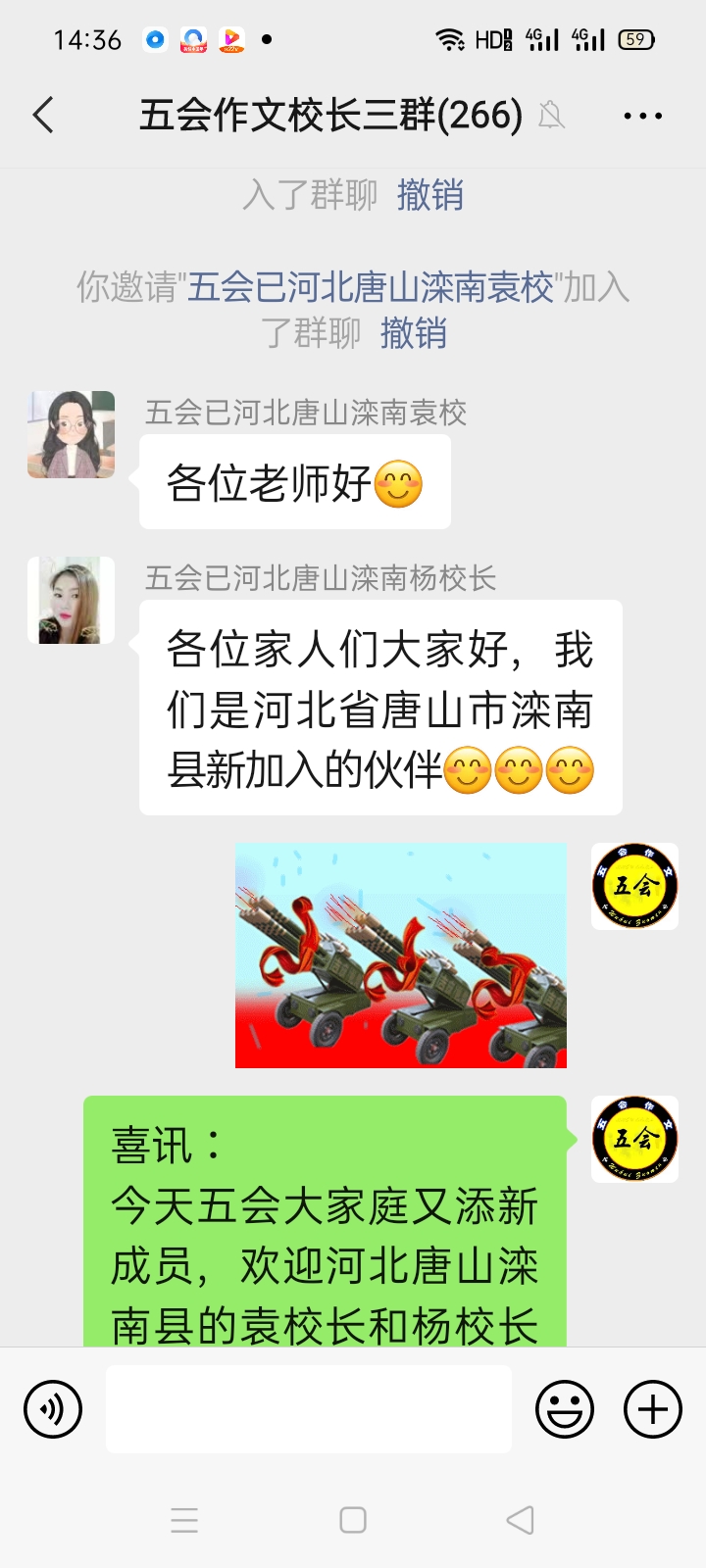Open the emoji sticker panel
706x1568 pixels.
(x=565, y=1409)
